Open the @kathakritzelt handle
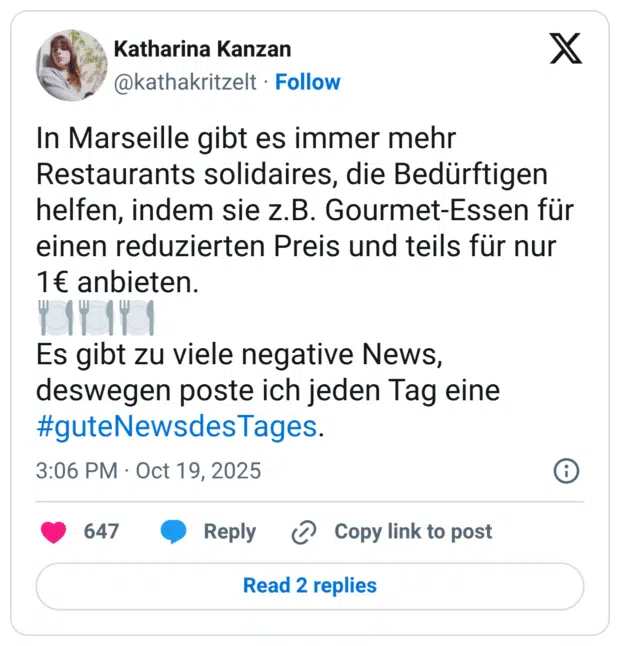Screen dimensions: 620x646 [x=188, y=82]
